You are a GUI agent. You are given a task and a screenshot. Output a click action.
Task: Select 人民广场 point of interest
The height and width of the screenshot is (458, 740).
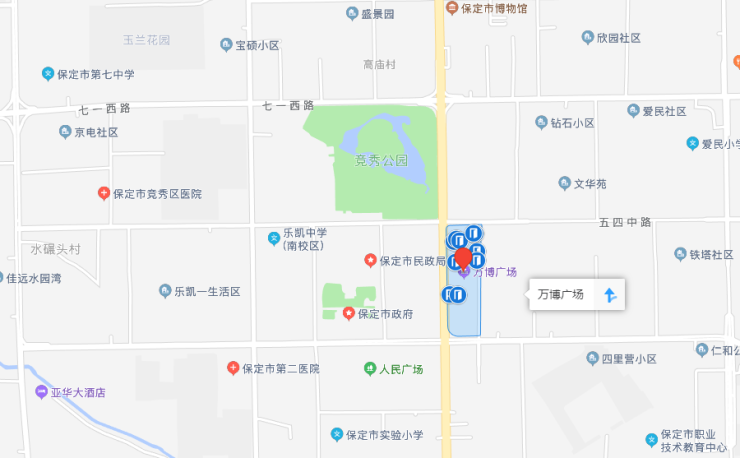tap(369, 369)
